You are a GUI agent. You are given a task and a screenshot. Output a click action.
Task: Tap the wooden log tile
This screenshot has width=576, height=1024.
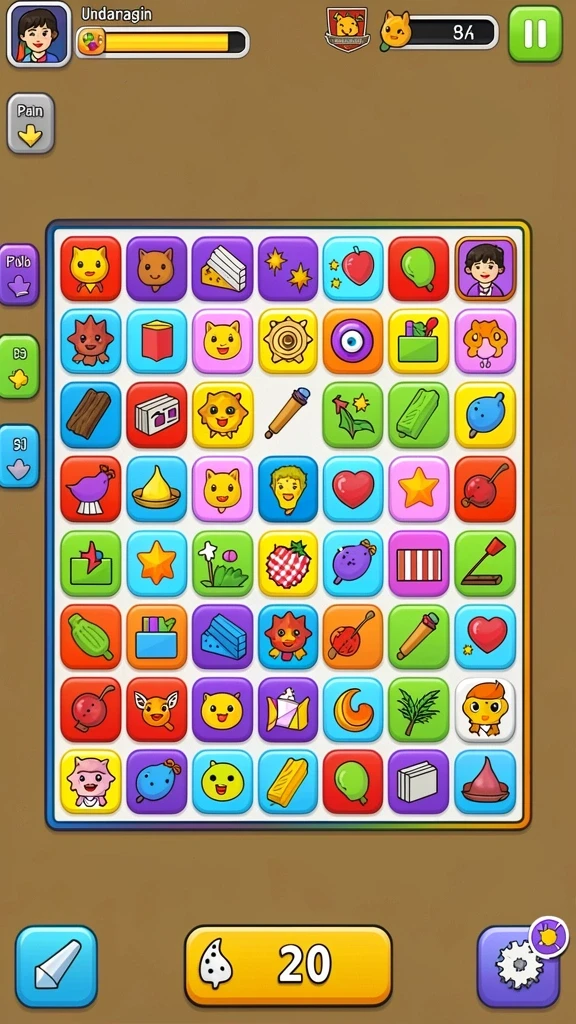91,415
